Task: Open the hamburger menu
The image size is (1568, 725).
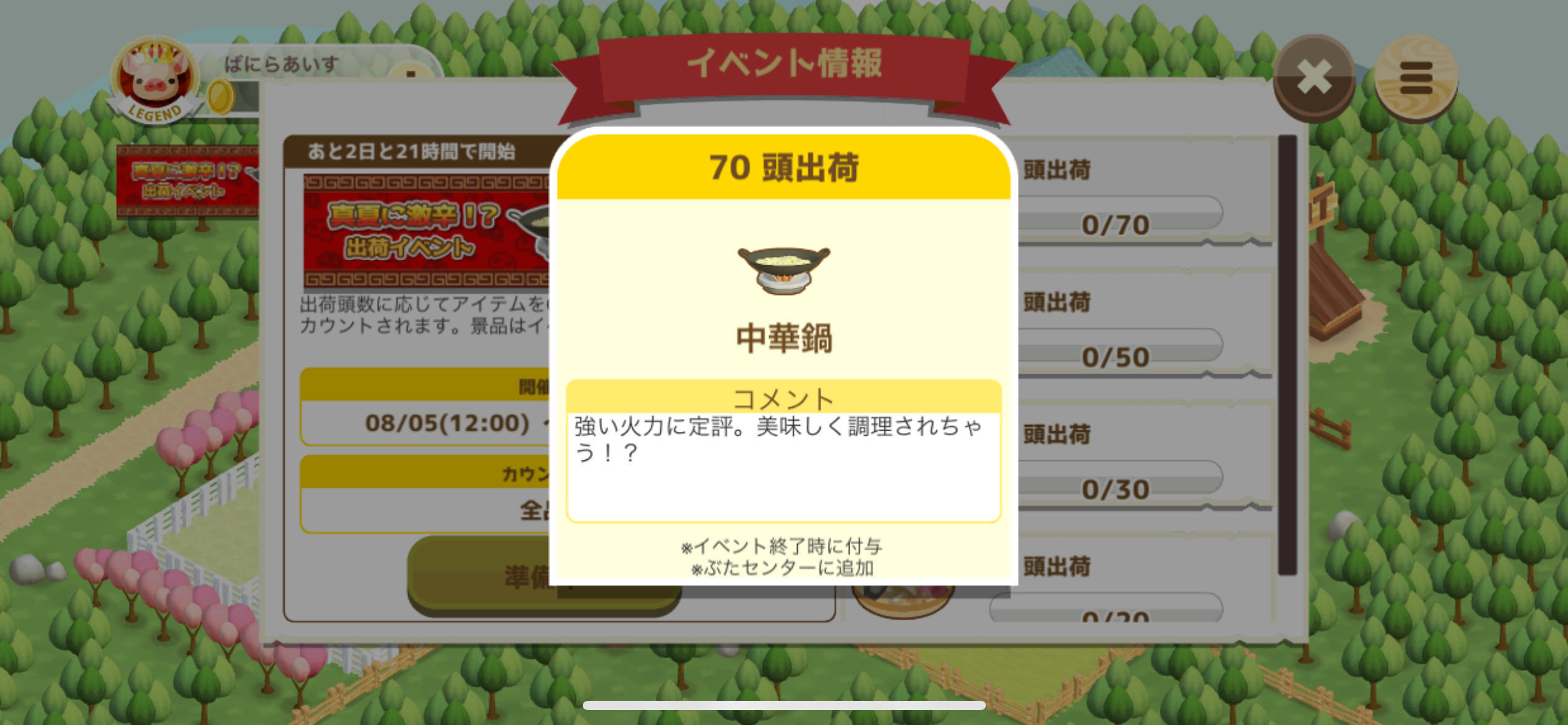Action: coord(1416,78)
